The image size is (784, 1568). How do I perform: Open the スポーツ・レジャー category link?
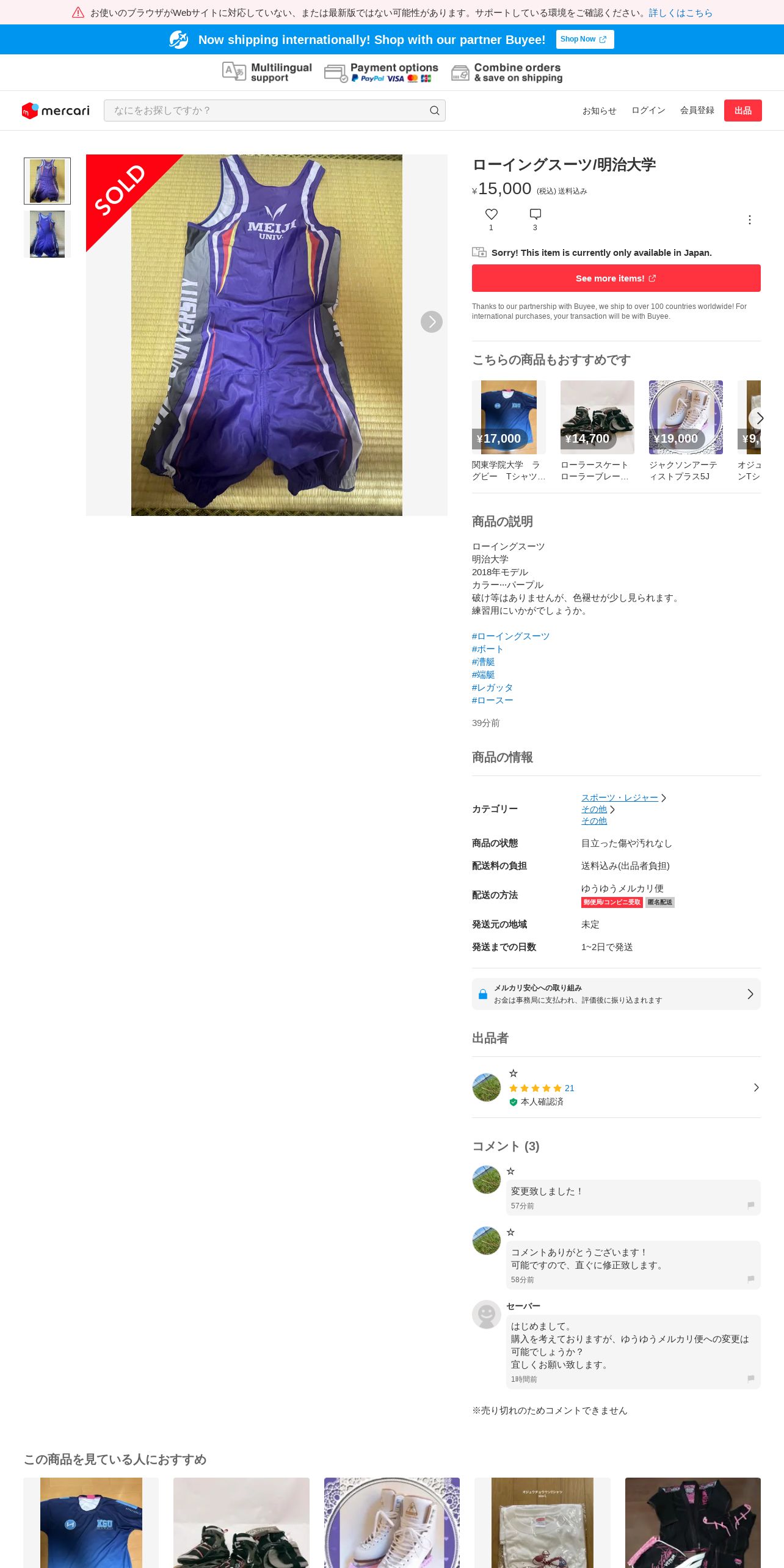click(619, 797)
